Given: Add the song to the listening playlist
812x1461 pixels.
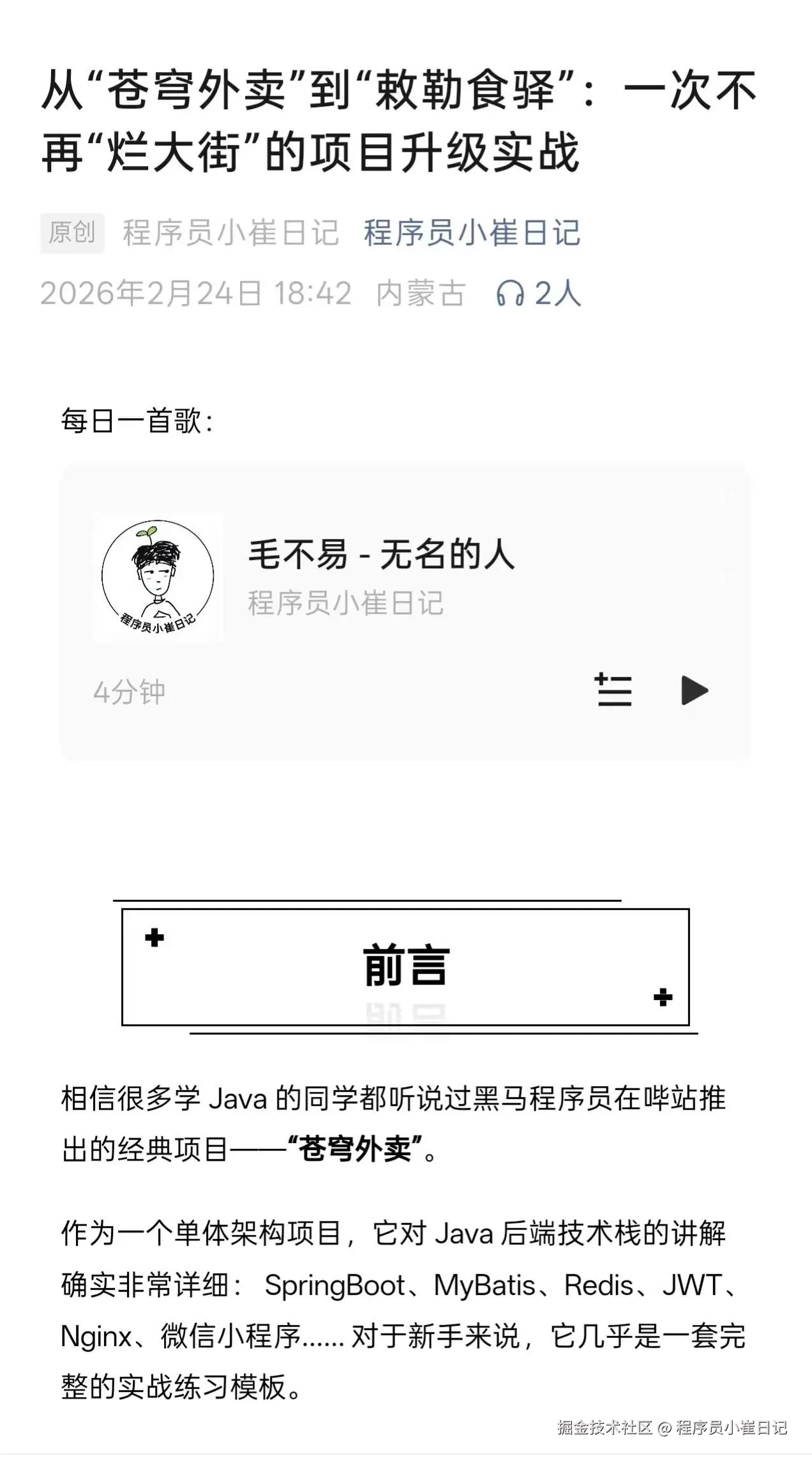Looking at the screenshot, I should 613,690.
